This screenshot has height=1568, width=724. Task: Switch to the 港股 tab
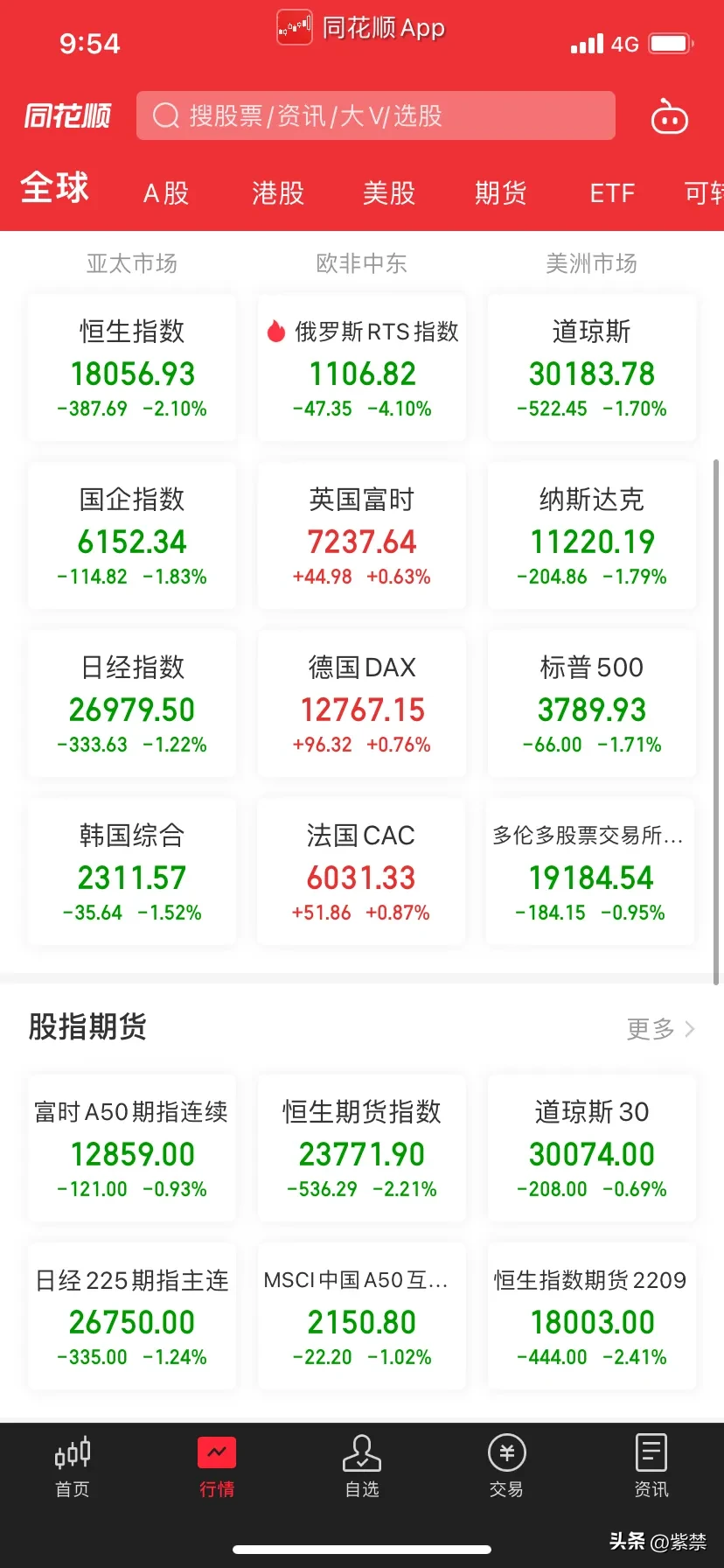[x=278, y=192]
